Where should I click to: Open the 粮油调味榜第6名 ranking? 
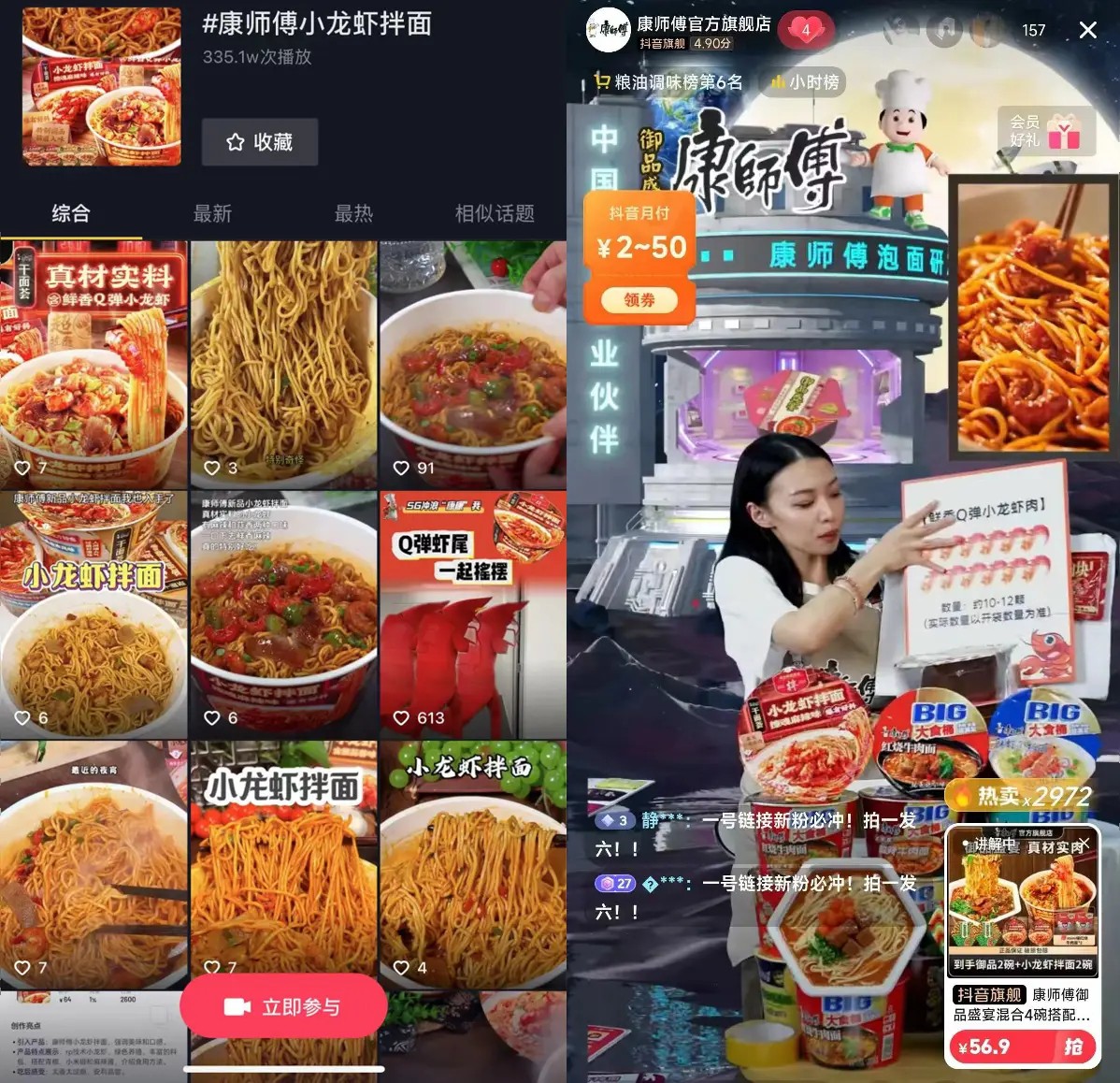click(x=669, y=82)
